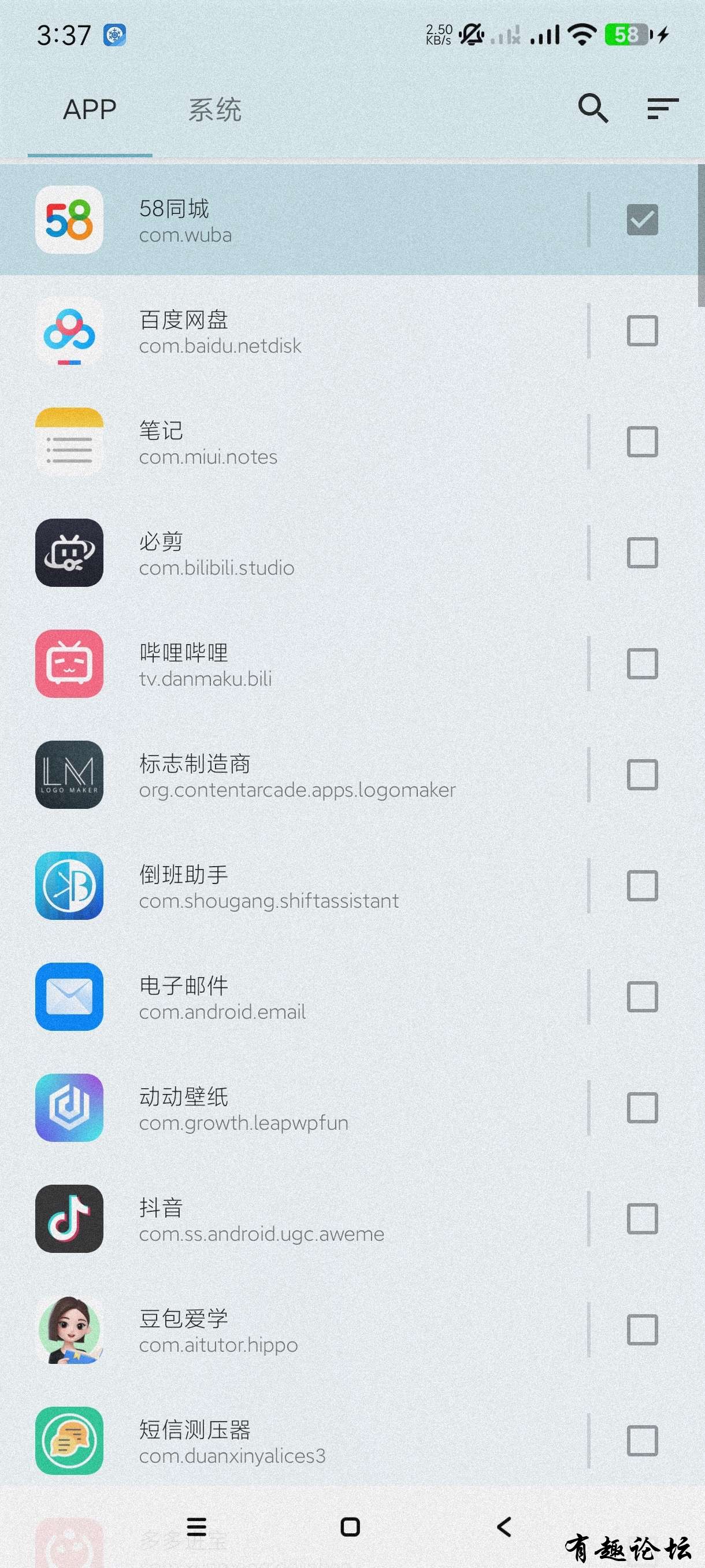This screenshot has width=705, height=1568.
Task: Check the box for 百度网盘
Action: pos(642,331)
